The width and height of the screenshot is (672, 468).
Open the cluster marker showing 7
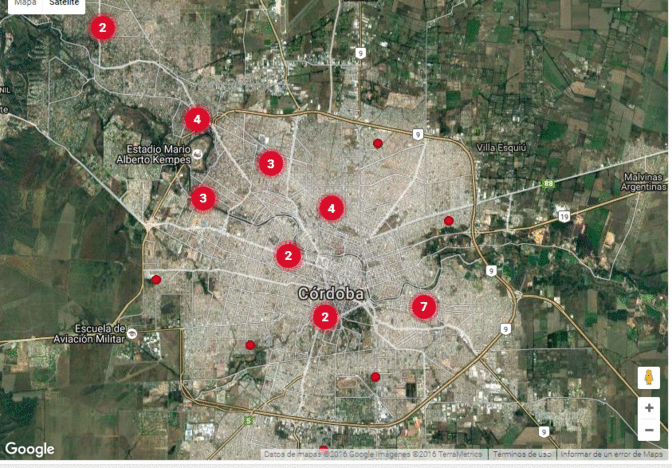pyautogui.click(x=424, y=307)
